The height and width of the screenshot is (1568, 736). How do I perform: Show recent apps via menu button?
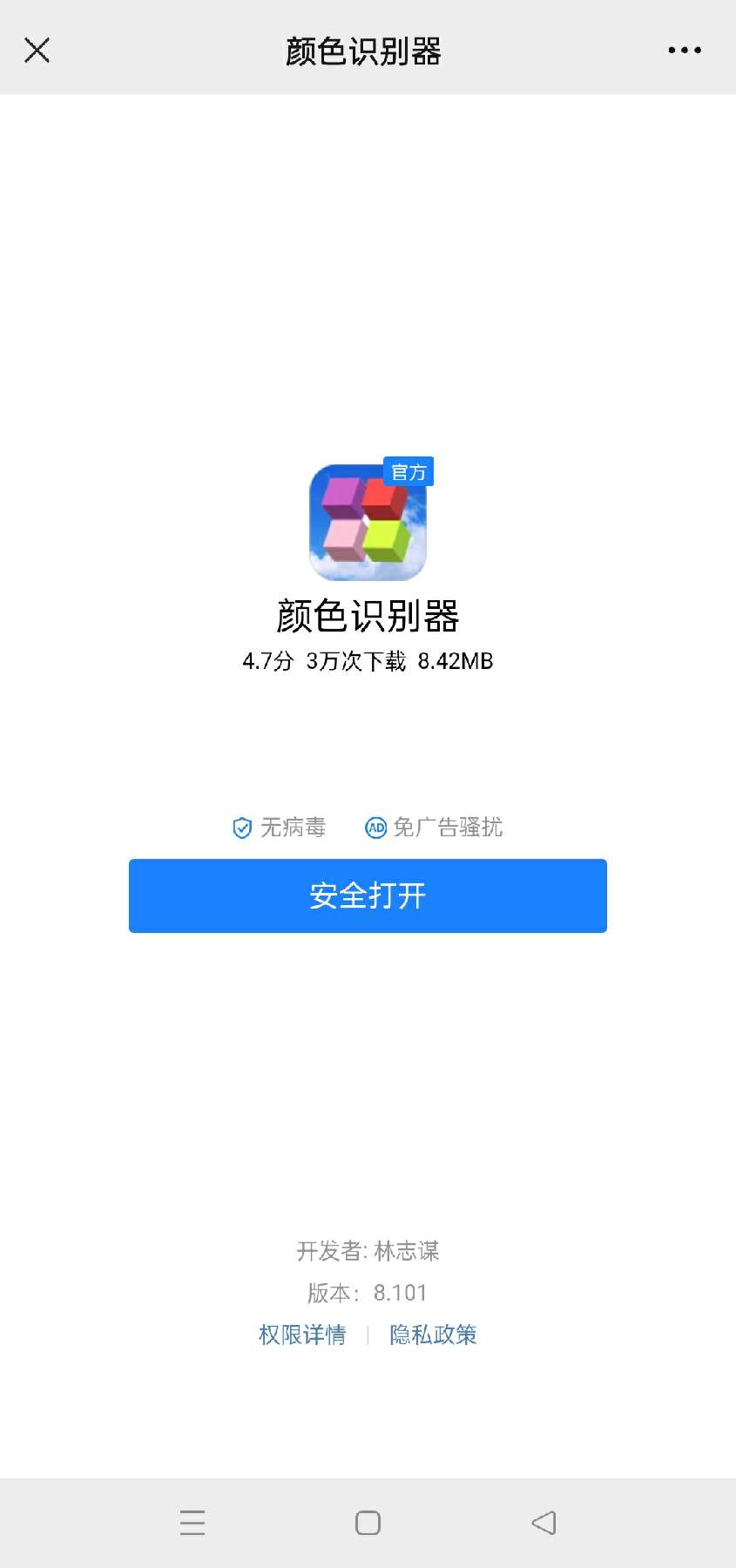192,1523
